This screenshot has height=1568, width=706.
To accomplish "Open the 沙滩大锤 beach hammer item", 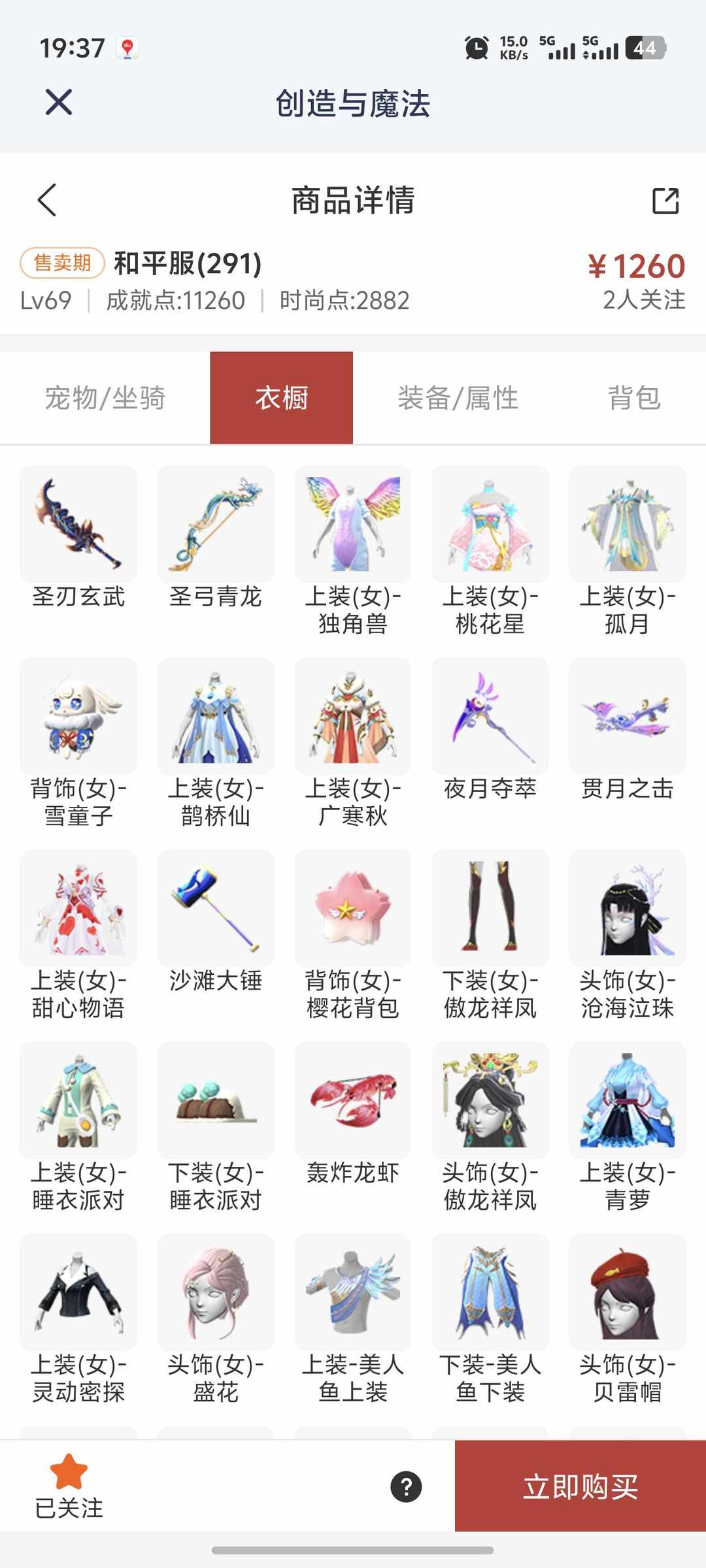I will (x=215, y=908).
